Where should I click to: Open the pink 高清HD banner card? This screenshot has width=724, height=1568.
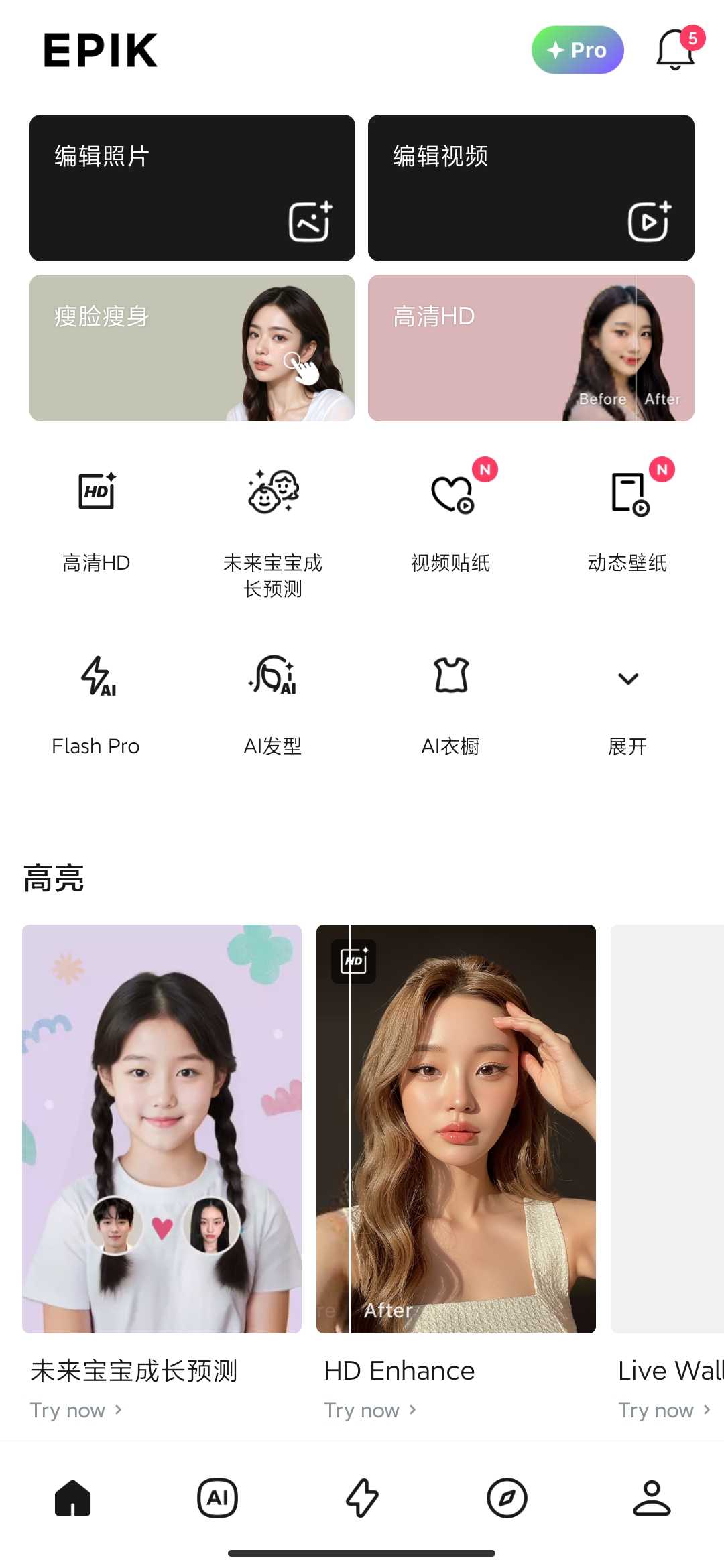point(531,348)
